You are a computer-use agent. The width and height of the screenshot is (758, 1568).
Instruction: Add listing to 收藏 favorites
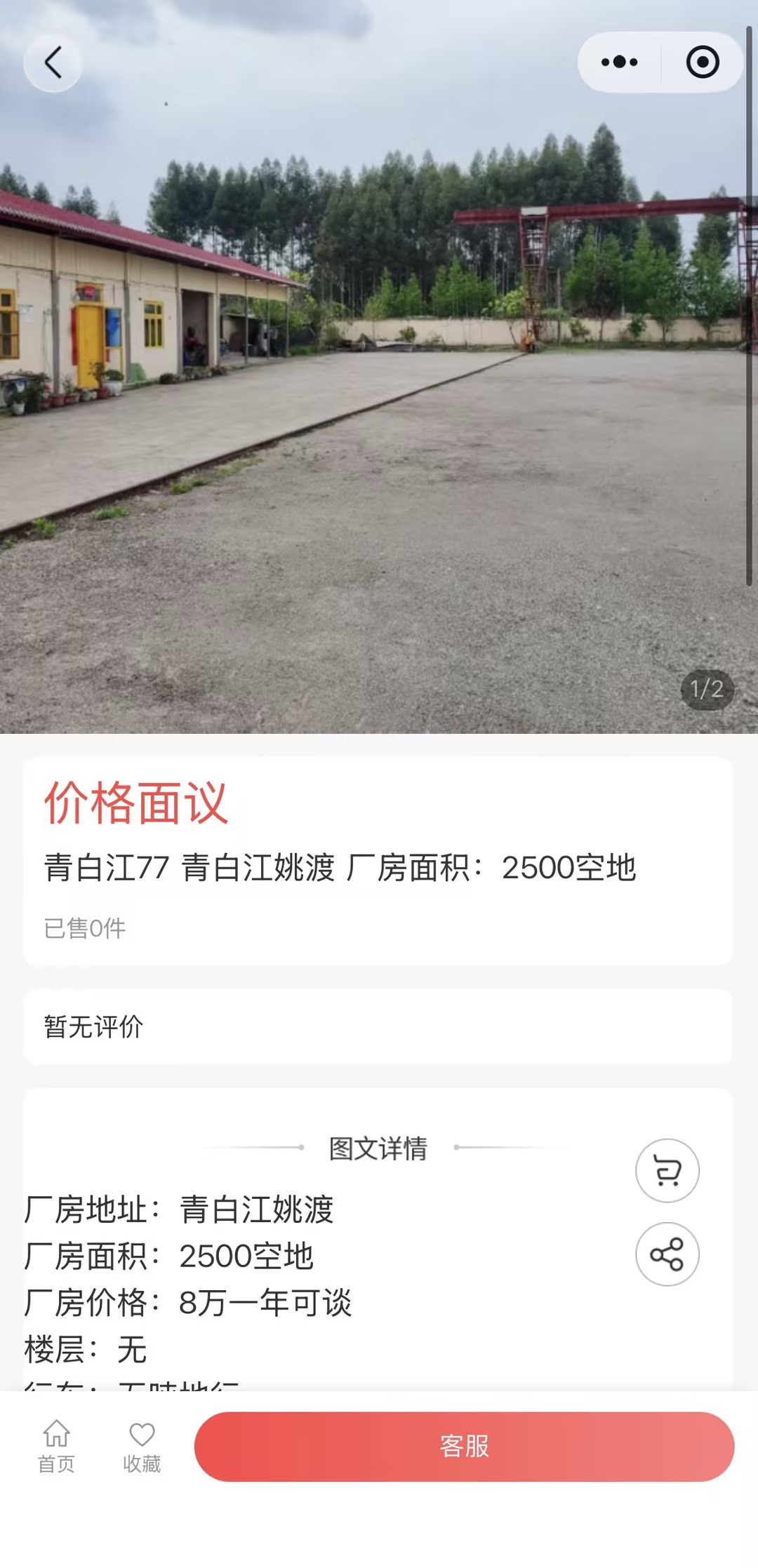pyautogui.click(x=142, y=1447)
